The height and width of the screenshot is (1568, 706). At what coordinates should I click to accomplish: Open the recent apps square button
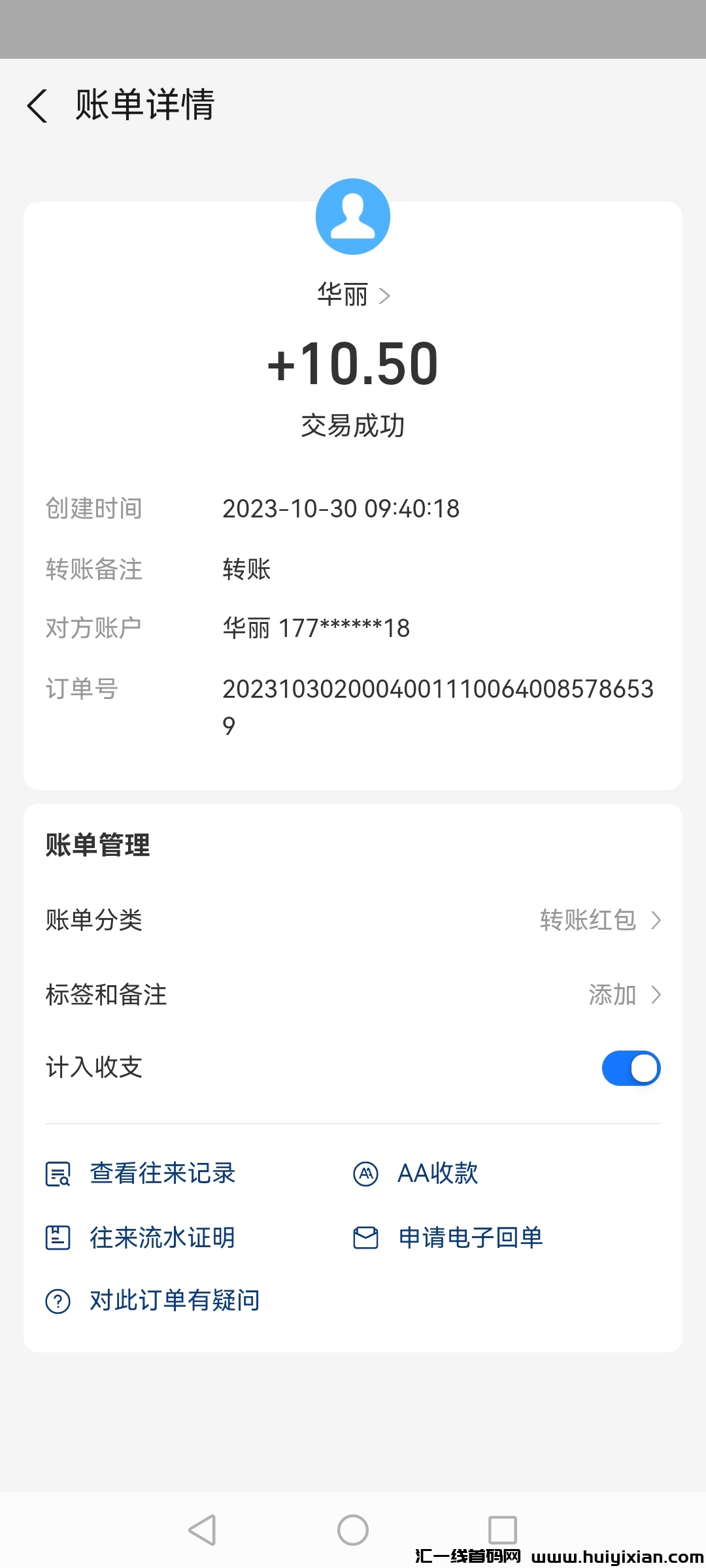pyautogui.click(x=503, y=1529)
